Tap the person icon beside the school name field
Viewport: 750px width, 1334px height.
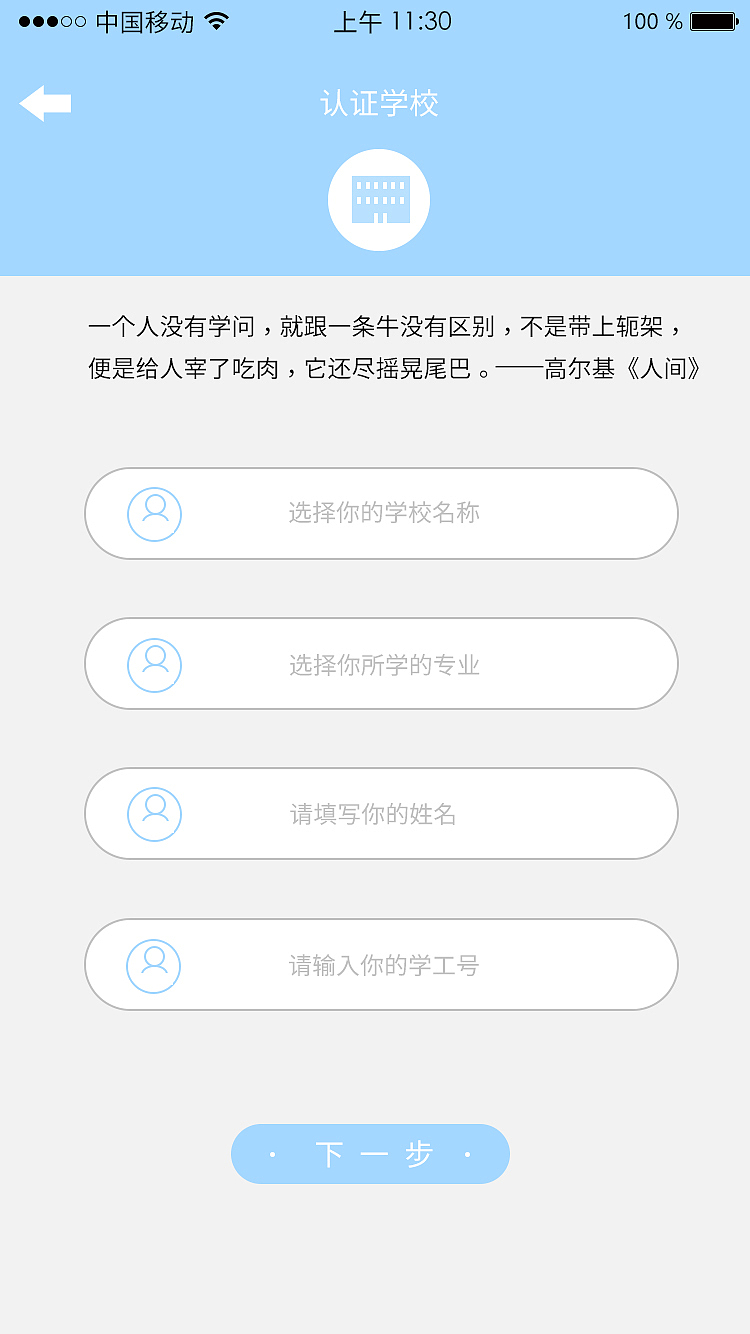click(154, 514)
